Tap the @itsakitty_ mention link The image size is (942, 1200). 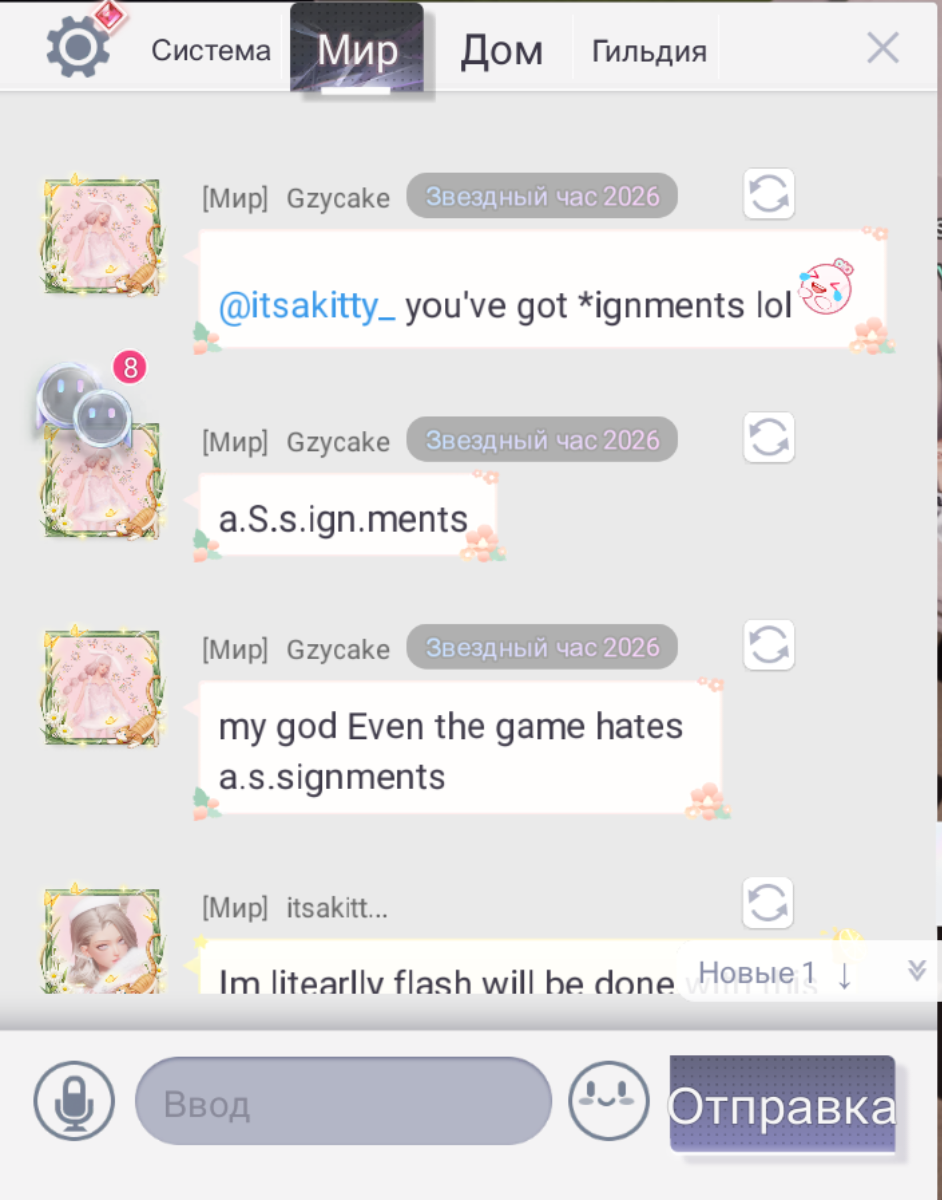tap(307, 307)
